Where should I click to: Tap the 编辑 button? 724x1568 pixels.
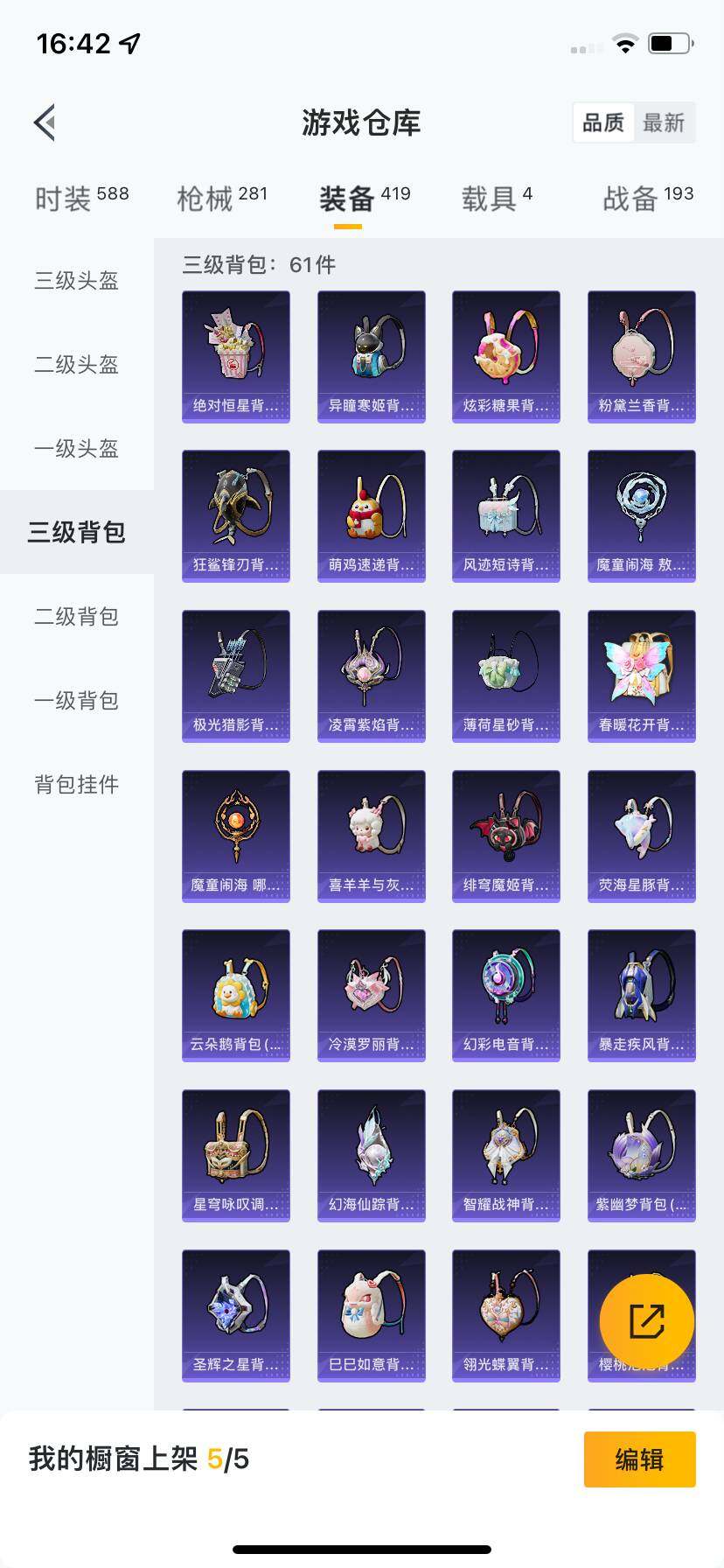[639, 1459]
